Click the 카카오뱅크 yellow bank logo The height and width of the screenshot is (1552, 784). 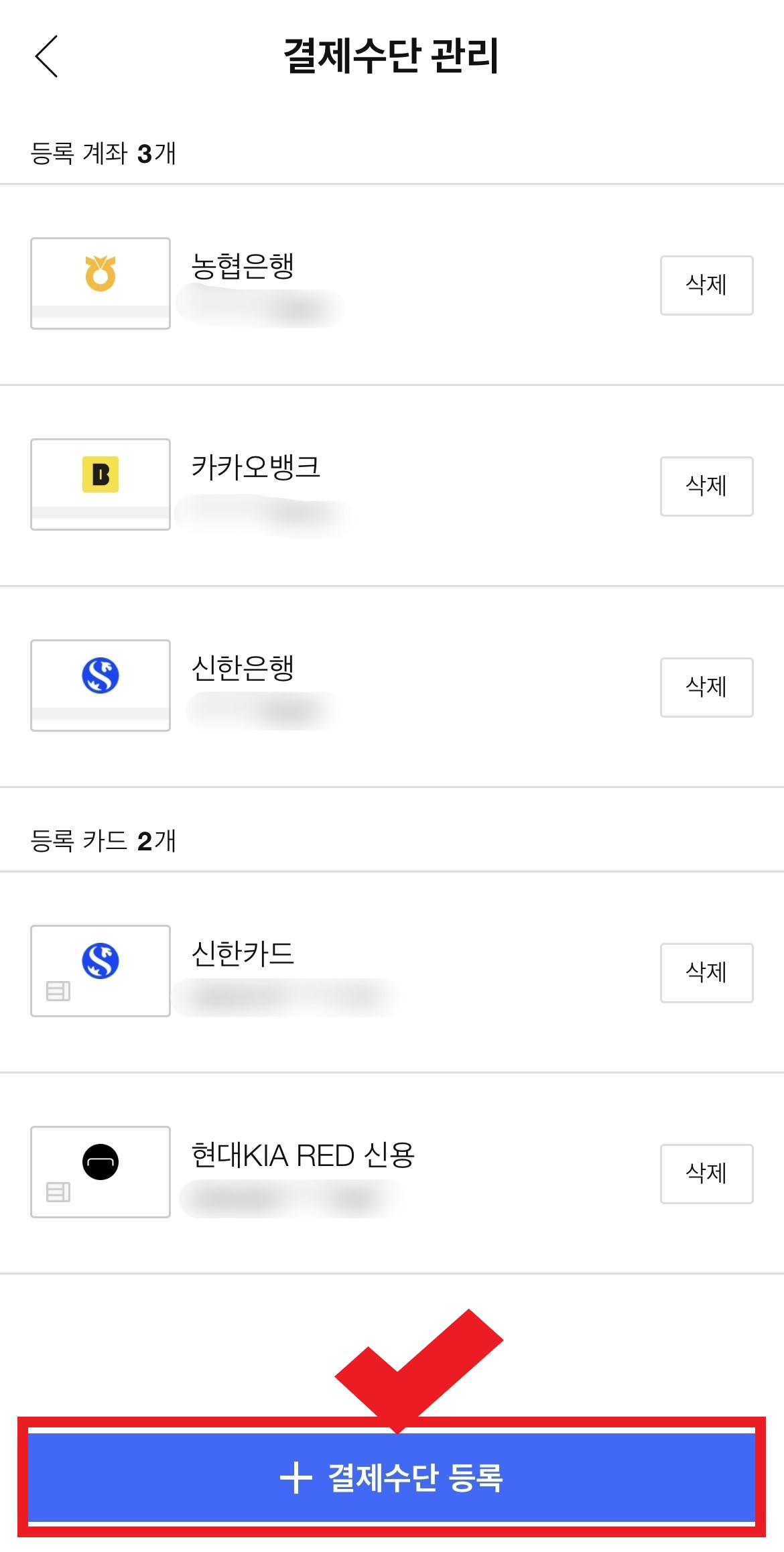coord(99,472)
